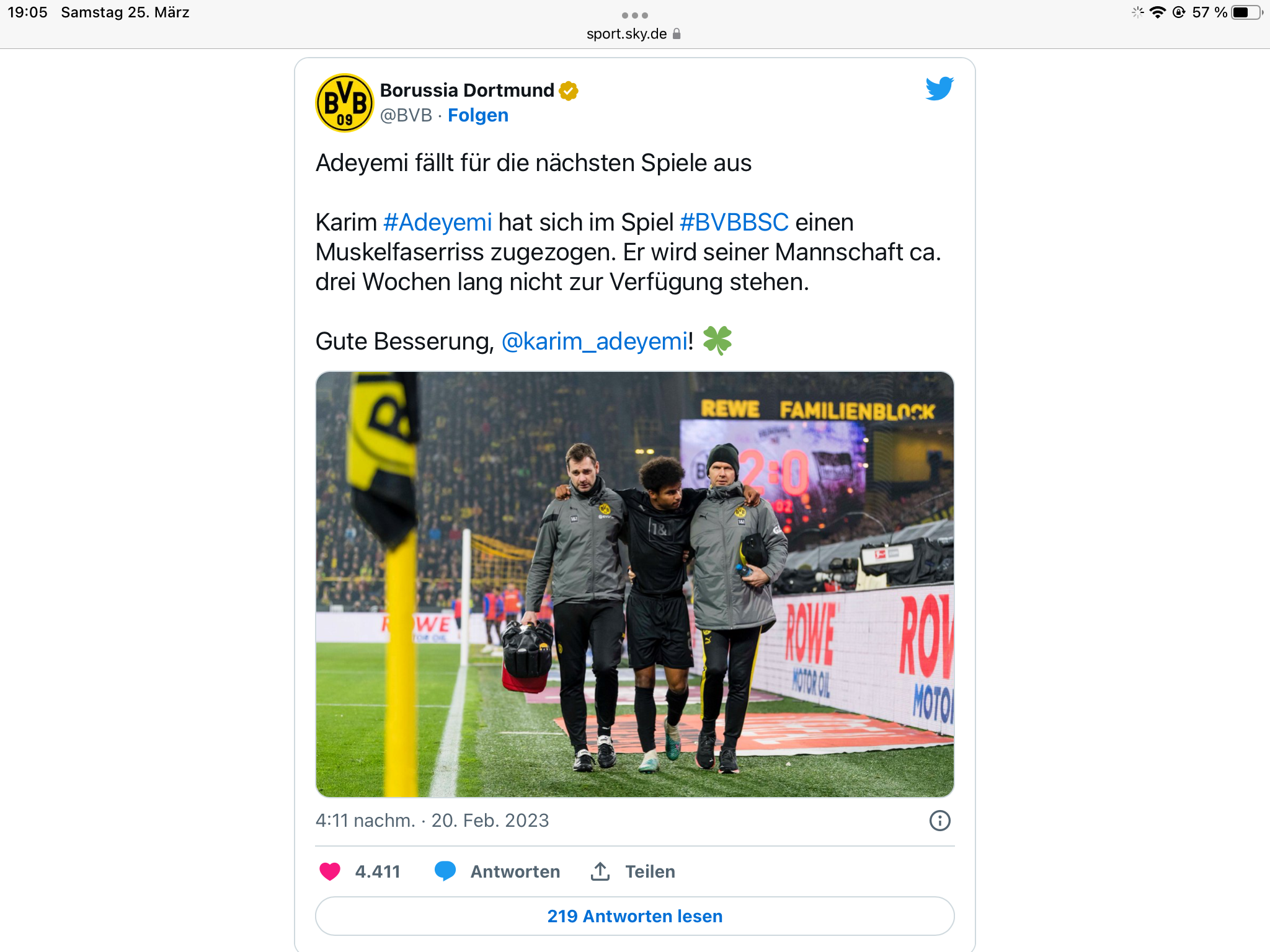Open the Borussia Dortmund profile name
Image resolution: width=1270 pixels, height=952 pixels.
tap(466, 90)
